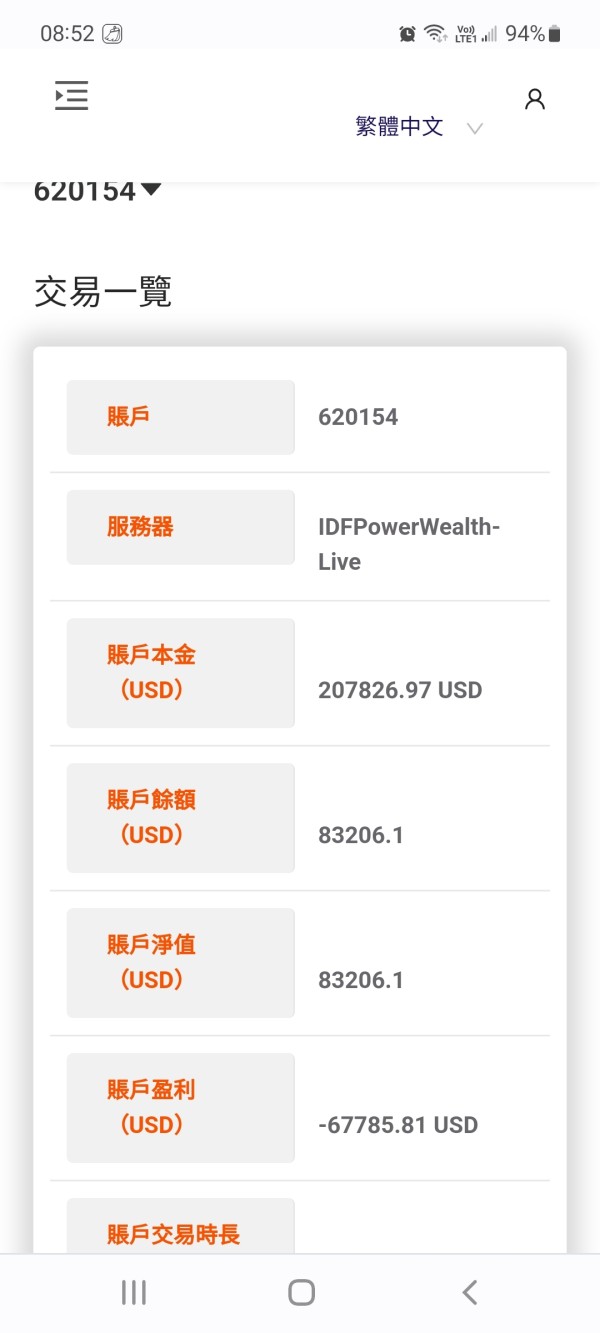Open the side drawer menu
Screen dimensions: 600x1333
tap(71, 95)
